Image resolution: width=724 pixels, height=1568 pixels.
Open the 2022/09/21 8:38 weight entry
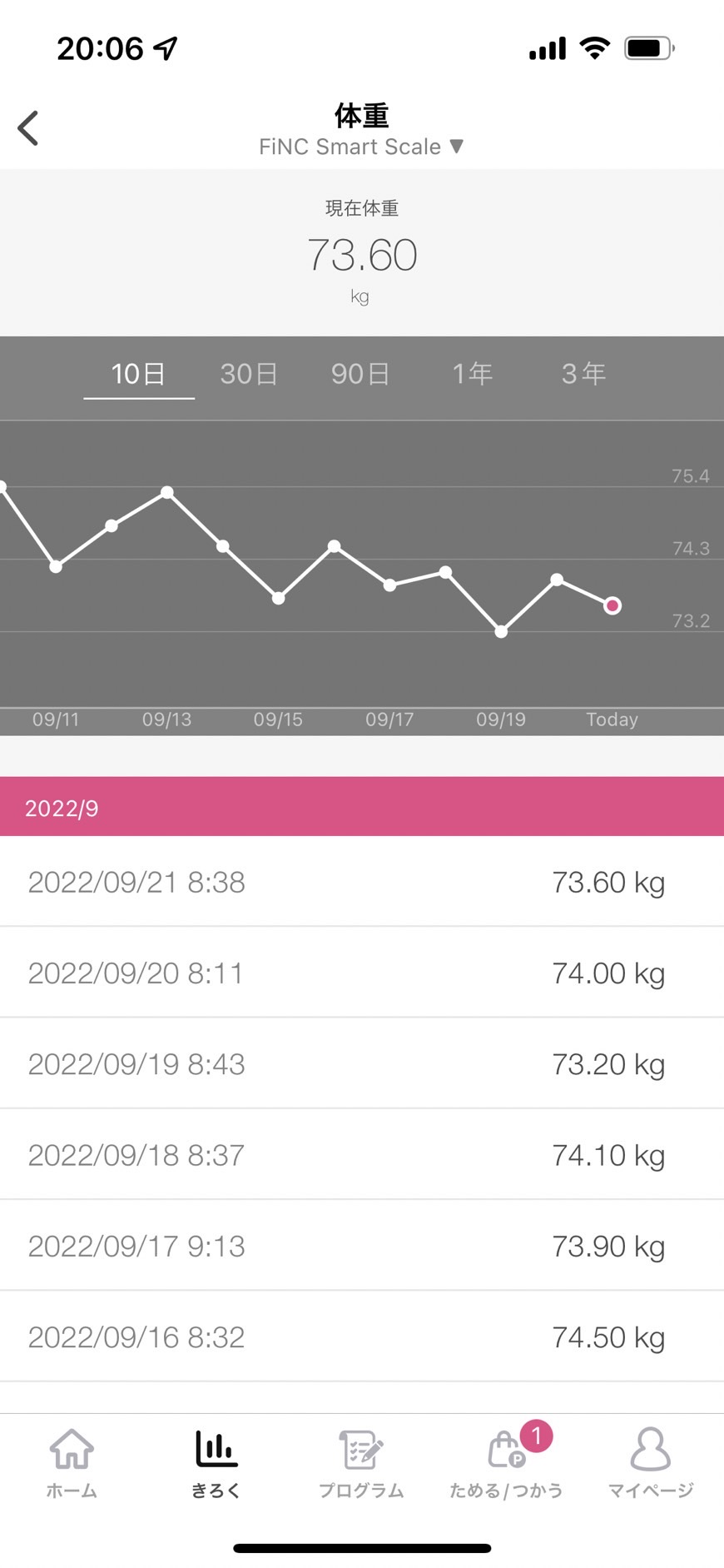pos(362,882)
